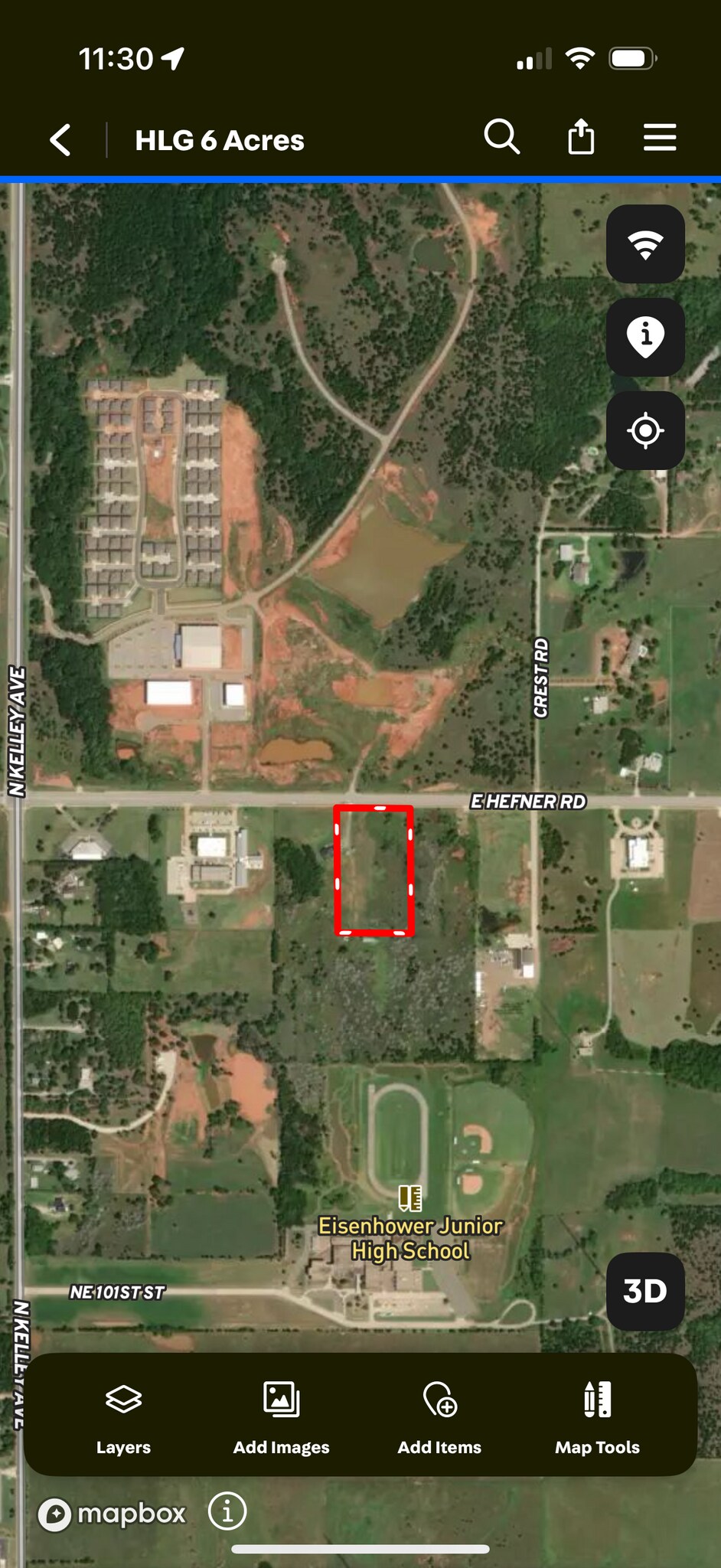Show Mapbox attribution info
This screenshot has width=721, height=1568.
pyautogui.click(x=227, y=1511)
